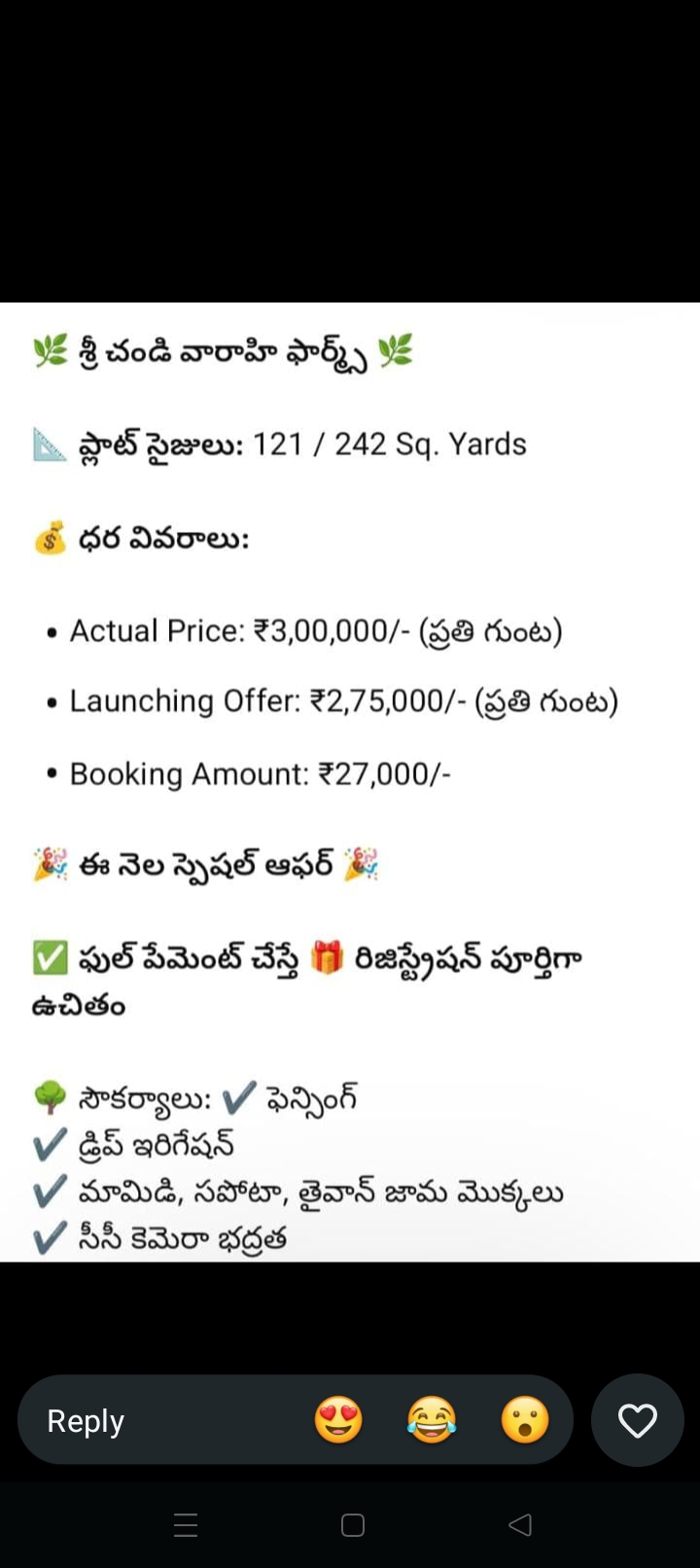React with the surprised face emoji
700x1568 pixels.
[525, 1420]
